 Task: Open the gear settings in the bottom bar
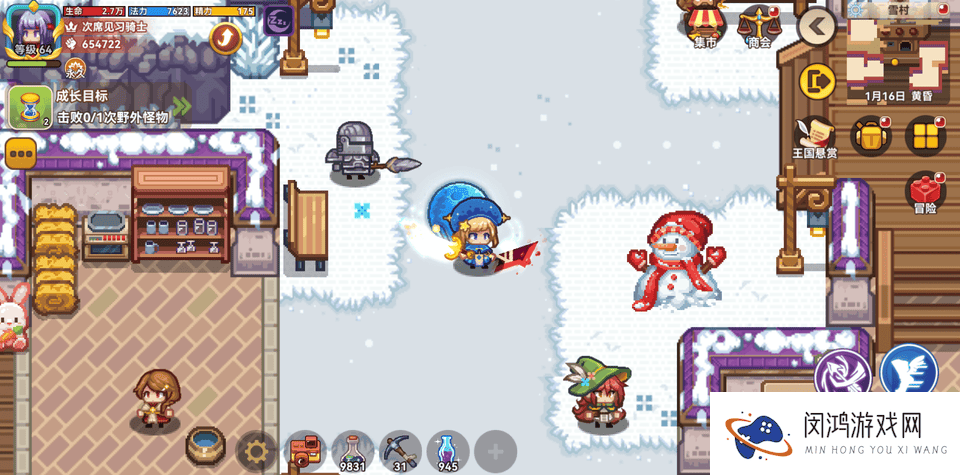(x=256, y=452)
